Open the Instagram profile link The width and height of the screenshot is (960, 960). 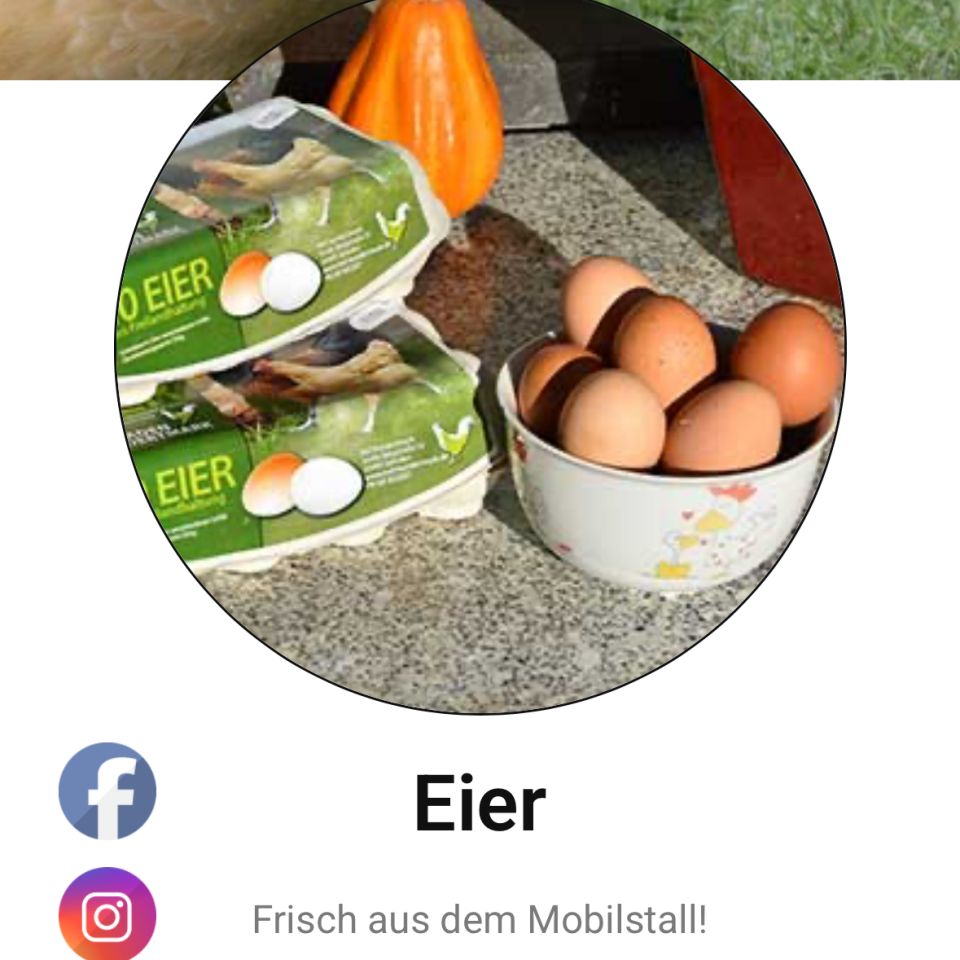tap(107, 914)
